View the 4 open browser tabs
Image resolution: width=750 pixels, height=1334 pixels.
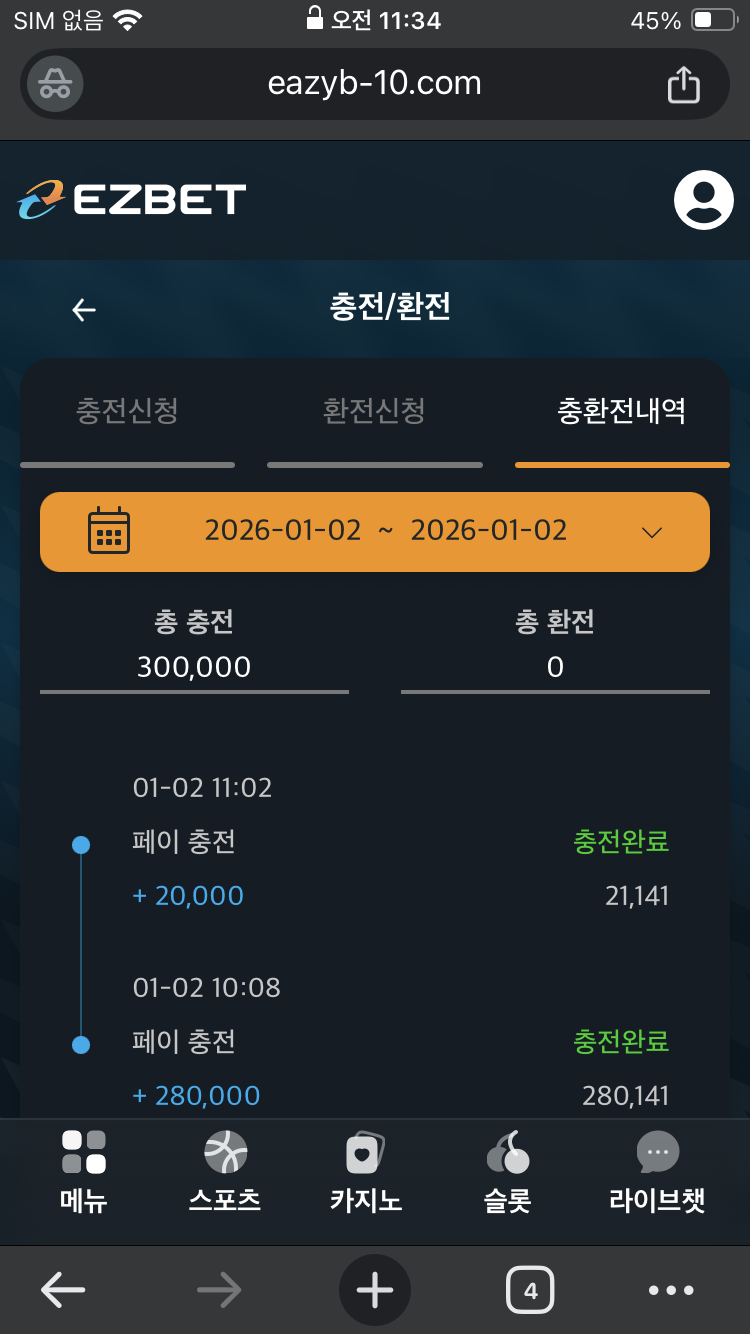tap(530, 1291)
